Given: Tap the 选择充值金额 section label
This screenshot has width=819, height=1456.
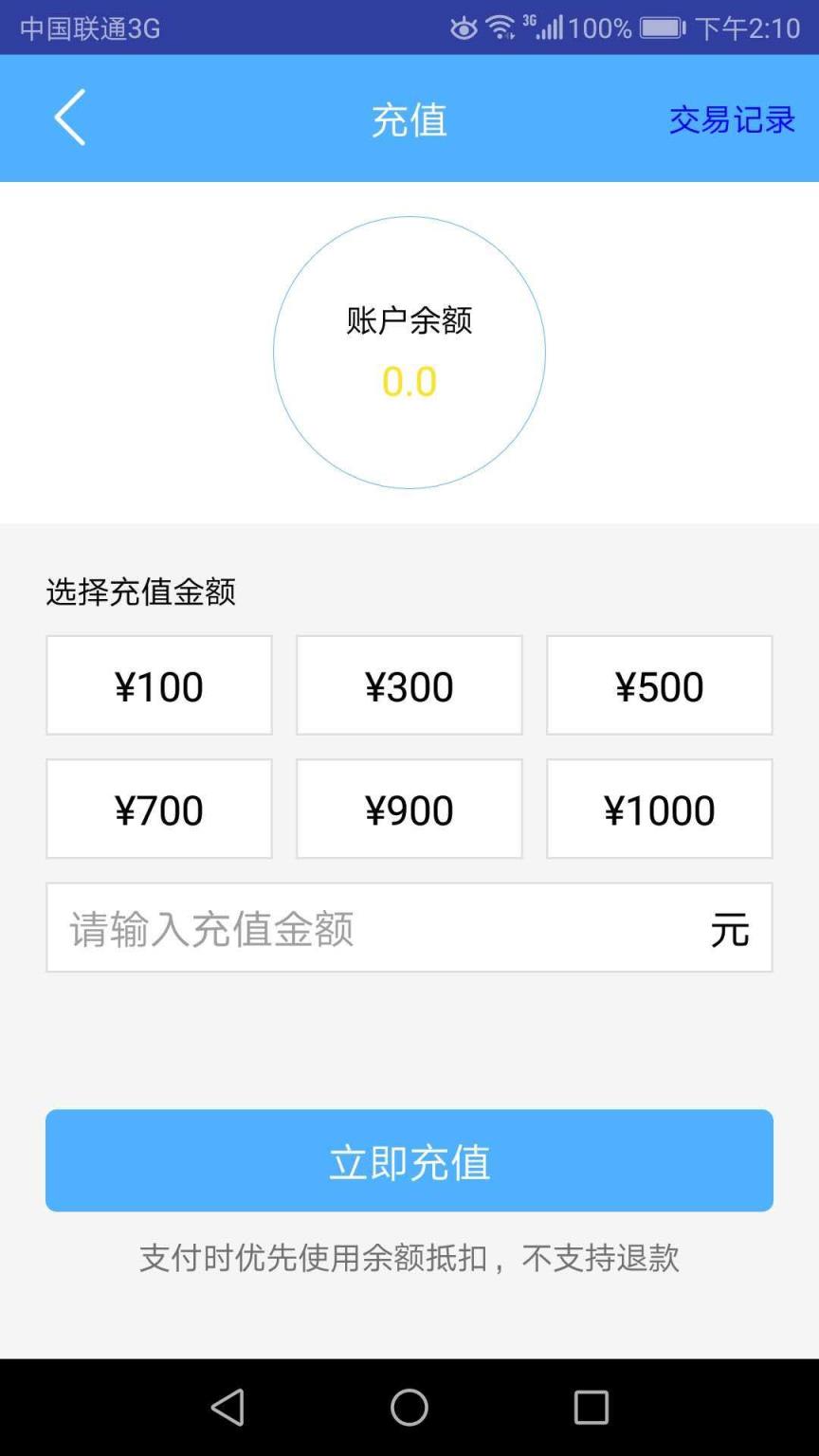Looking at the screenshot, I should 140,591.
